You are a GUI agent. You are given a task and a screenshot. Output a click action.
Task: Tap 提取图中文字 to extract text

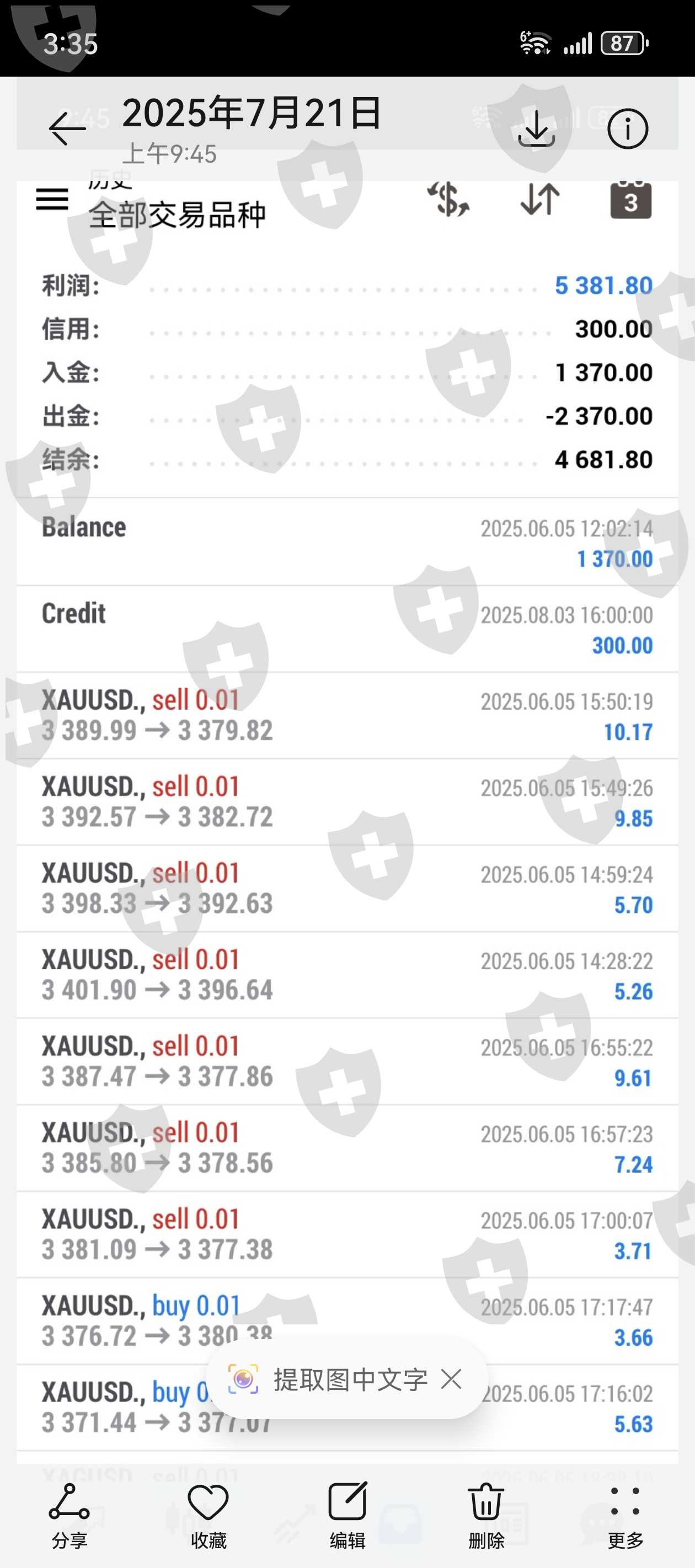350,1380
